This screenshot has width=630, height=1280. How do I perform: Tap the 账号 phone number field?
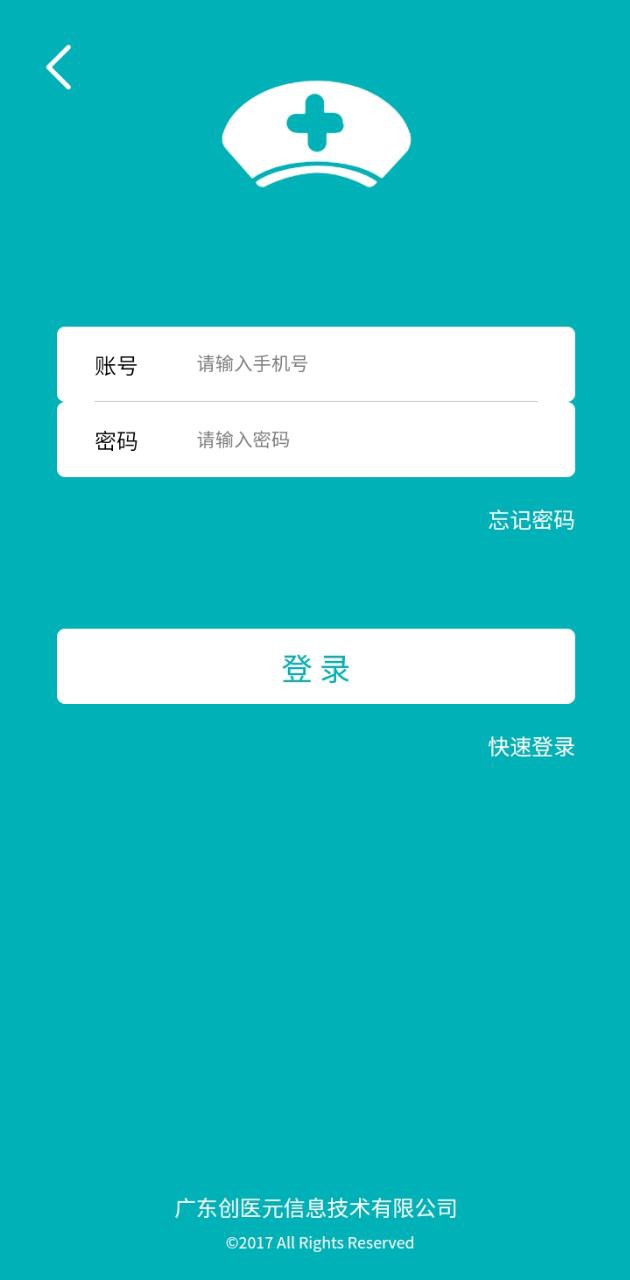(316, 364)
